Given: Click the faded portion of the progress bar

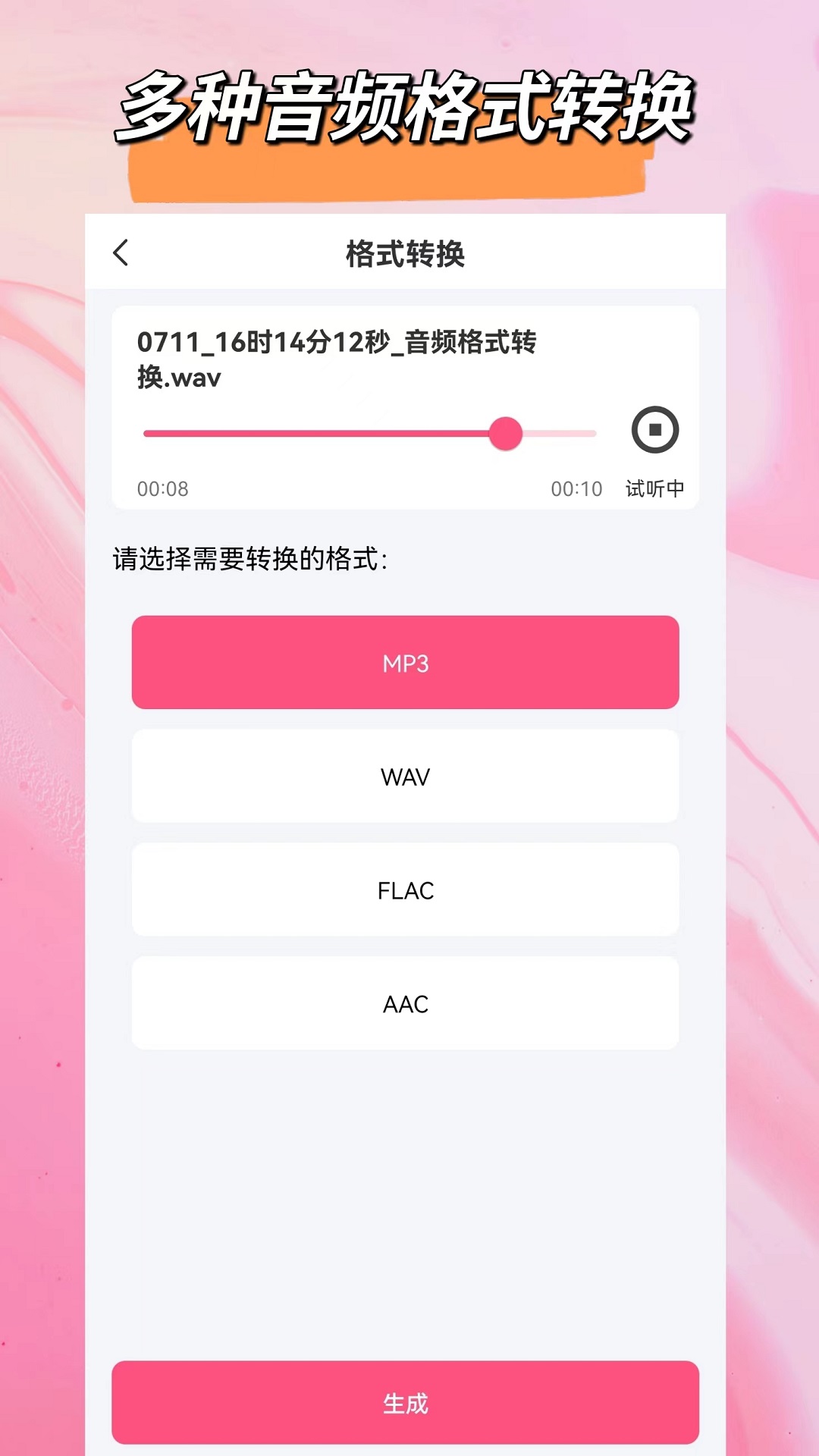Looking at the screenshot, I should (x=561, y=432).
